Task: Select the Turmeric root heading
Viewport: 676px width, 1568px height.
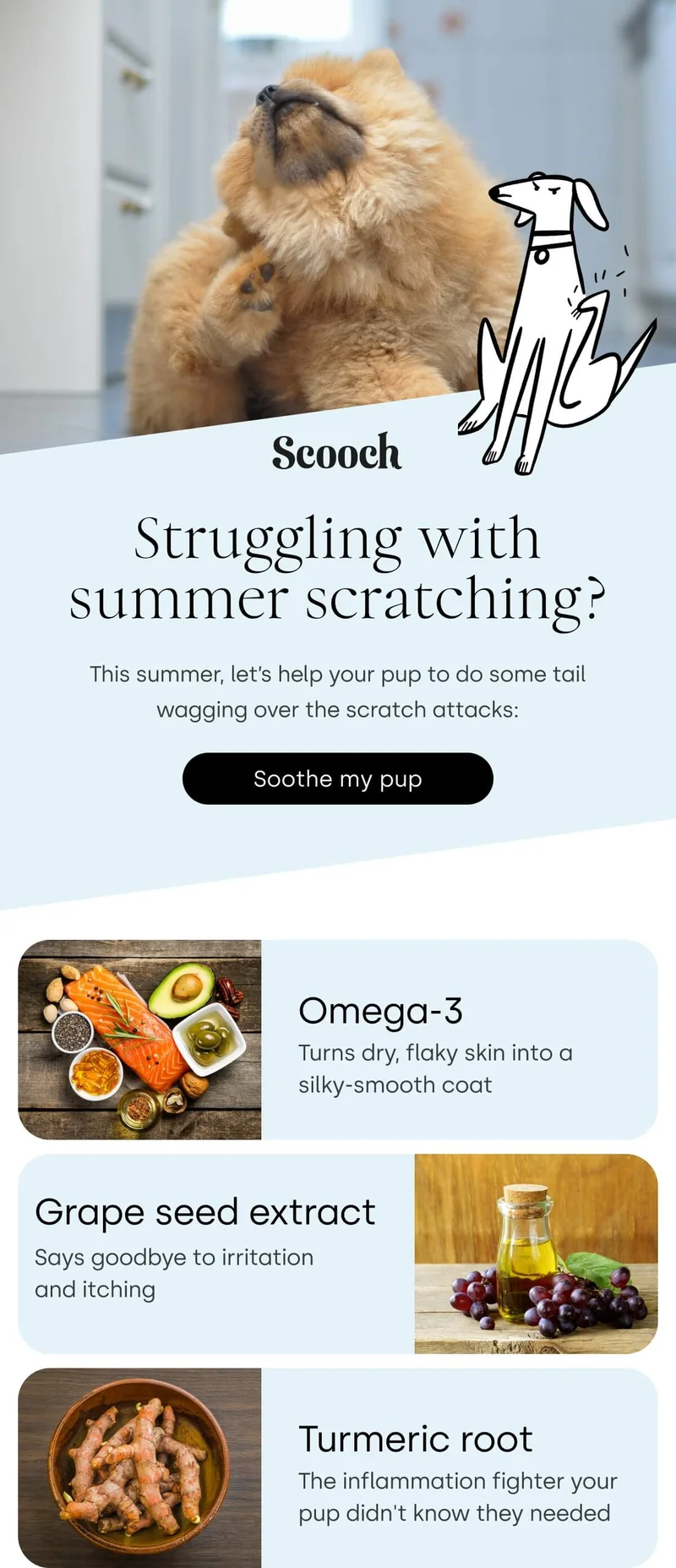Action: (x=416, y=1440)
